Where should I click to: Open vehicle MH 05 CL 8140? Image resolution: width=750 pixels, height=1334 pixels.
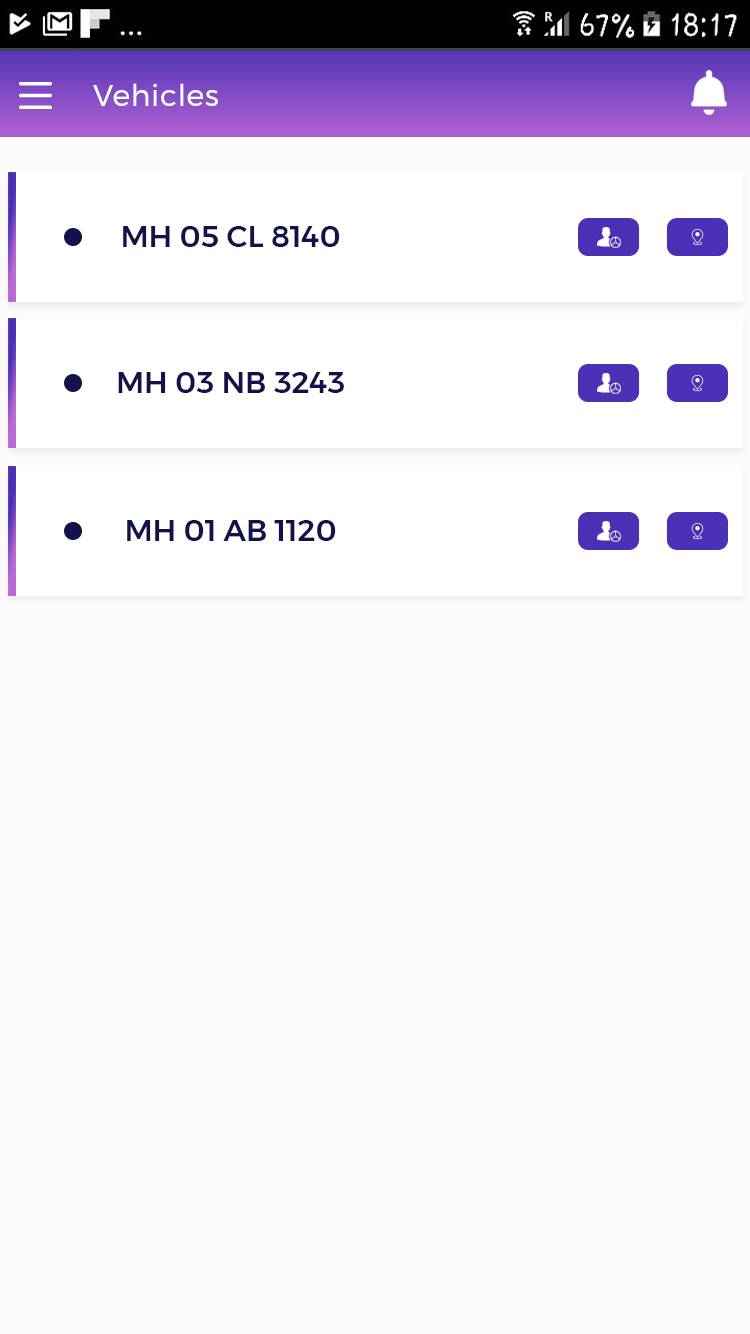pos(230,237)
